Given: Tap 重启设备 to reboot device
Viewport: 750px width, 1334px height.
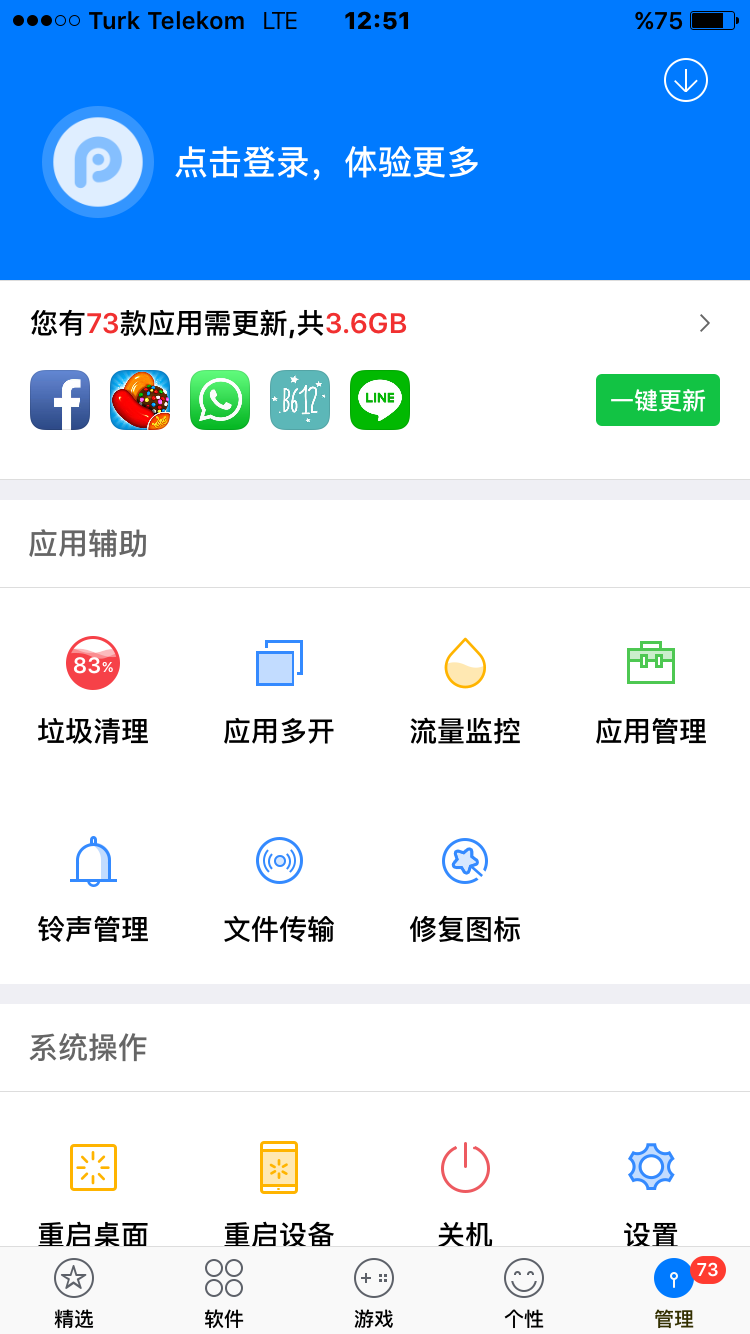Looking at the screenshot, I should click(279, 1192).
